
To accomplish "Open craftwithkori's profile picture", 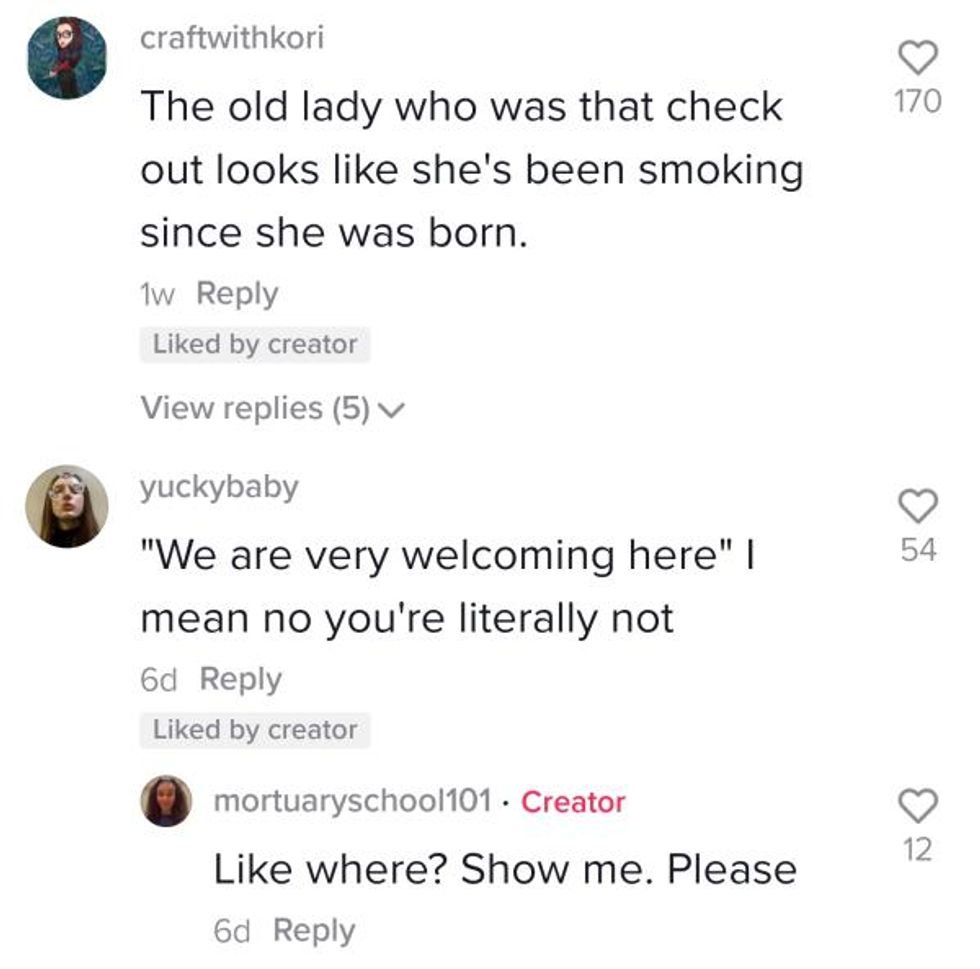I will [x=67, y=58].
